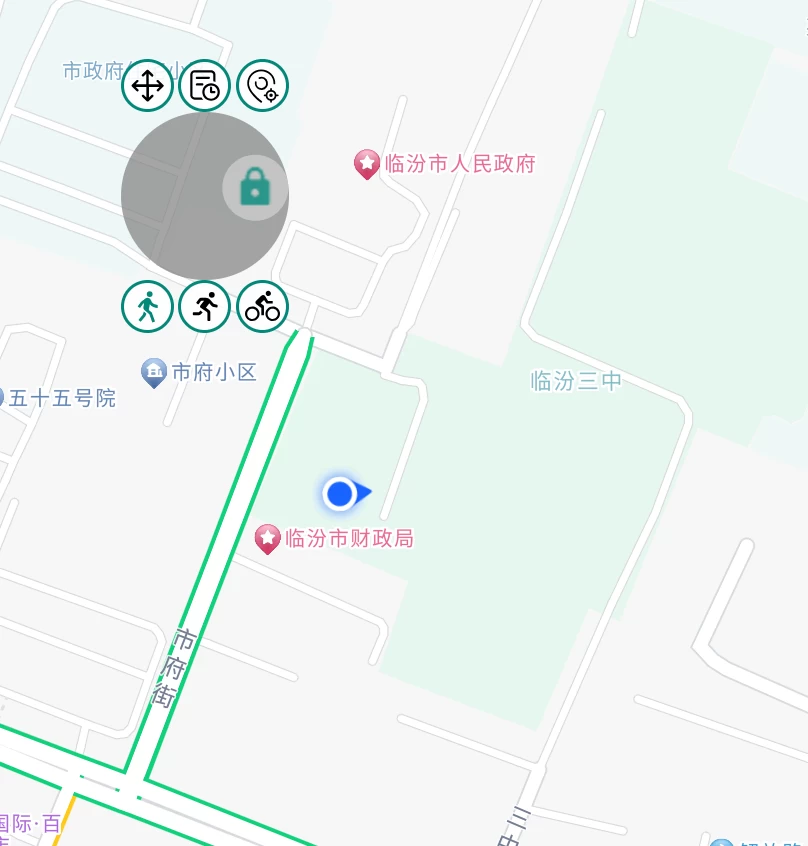Tap the 临汾市财政局 map marker

pyautogui.click(x=267, y=539)
